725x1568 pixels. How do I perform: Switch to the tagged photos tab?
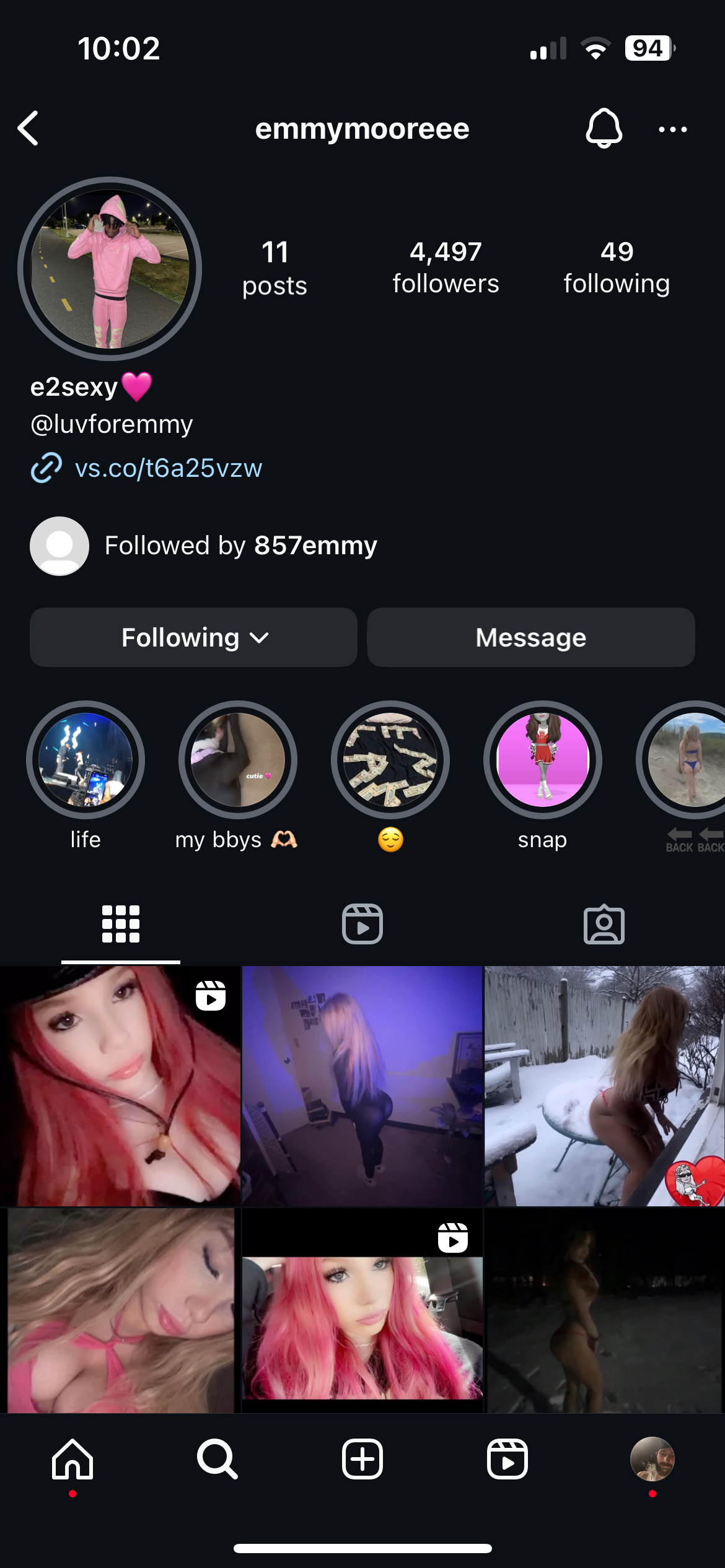pyautogui.click(x=604, y=924)
